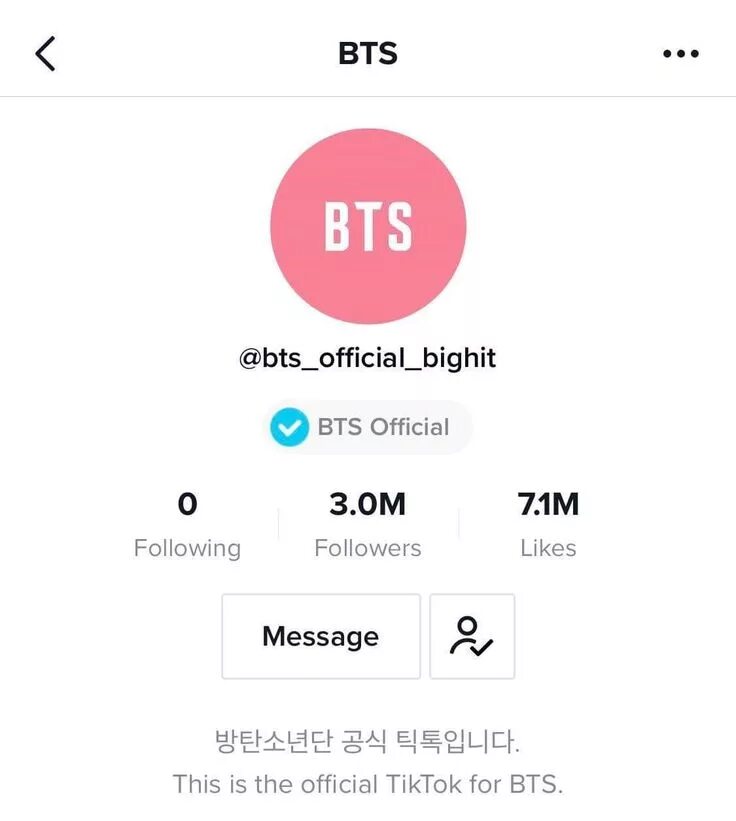View the 7.1M Likes count
The width and height of the screenshot is (736, 821).
pyautogui.click(x=548, y=526)
